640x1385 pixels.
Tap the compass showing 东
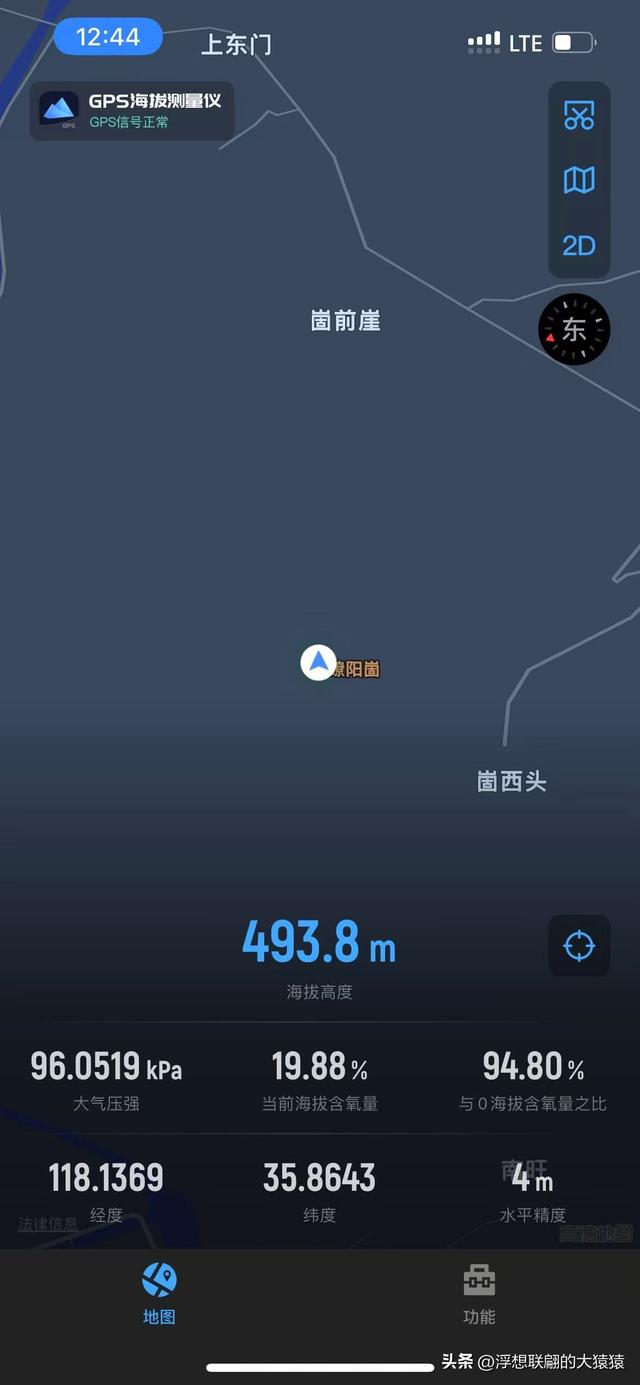(574, 330)
